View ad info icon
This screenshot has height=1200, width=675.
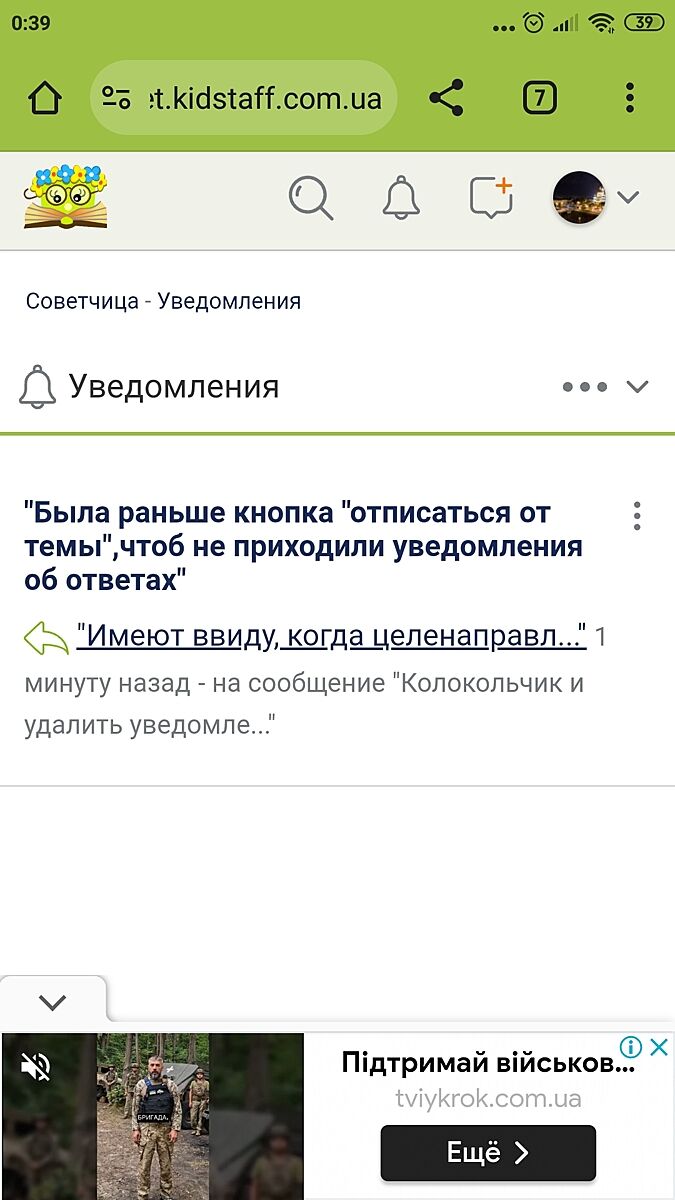[x=630, y=1048]
